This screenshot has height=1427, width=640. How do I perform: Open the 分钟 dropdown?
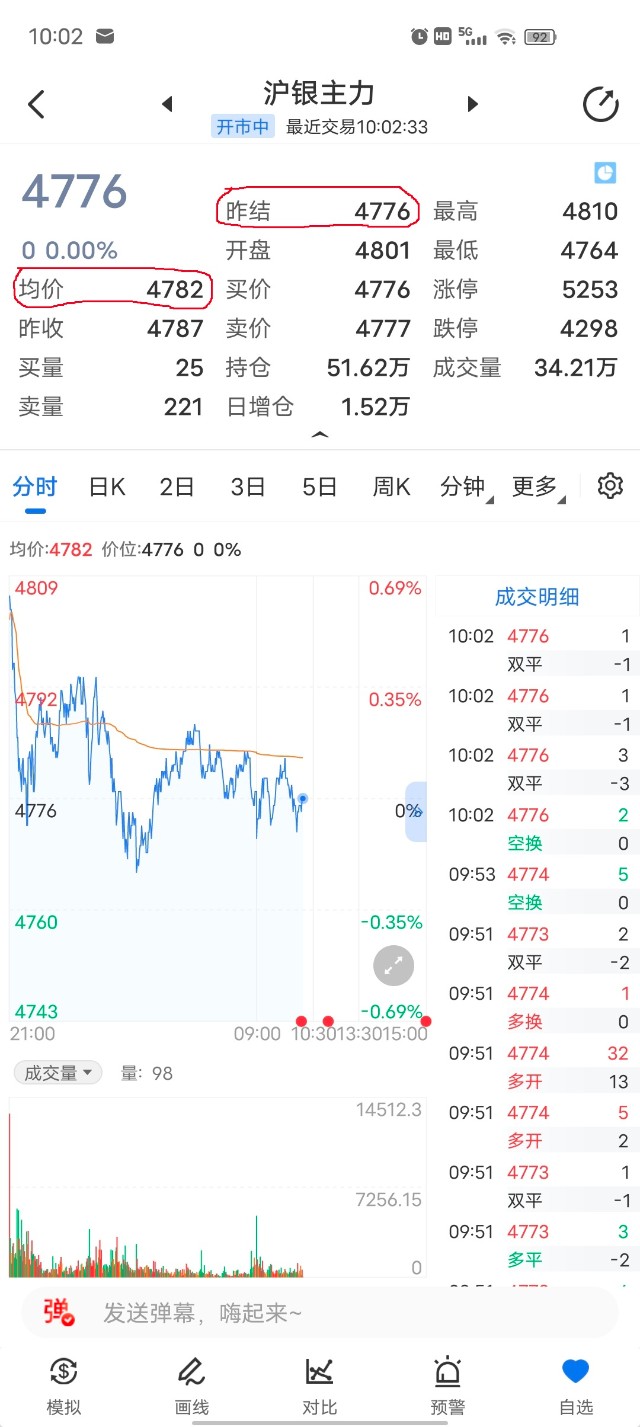pos(466,487)
